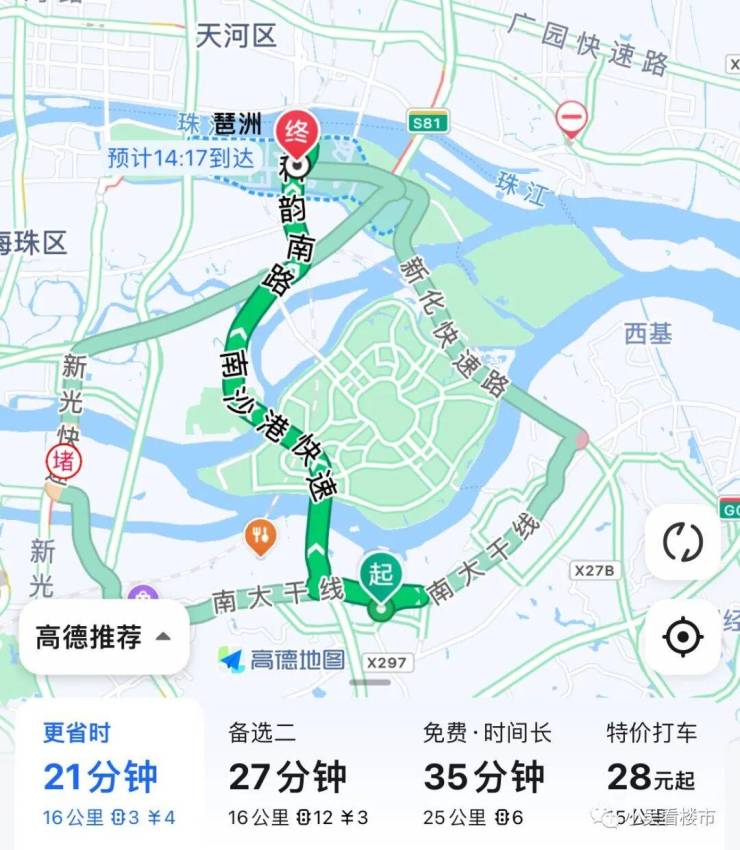Tap the orange restaurant marker on the map
This screenshot has width=740, height=850.
point(261,538)
